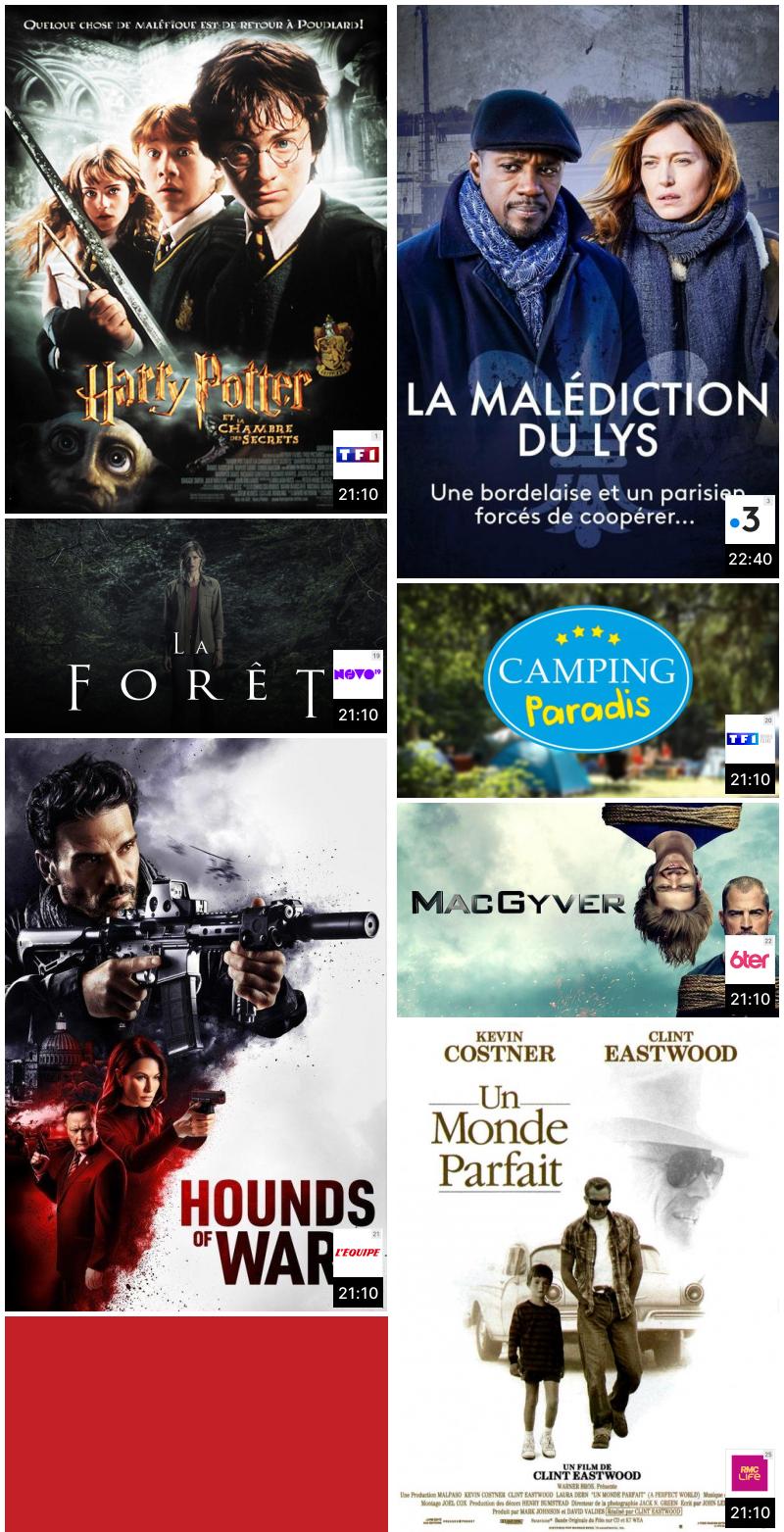Open the Harry Potter et la Chambre des Secrets tile
The image size is (784, 1532).
coord(196,259)
